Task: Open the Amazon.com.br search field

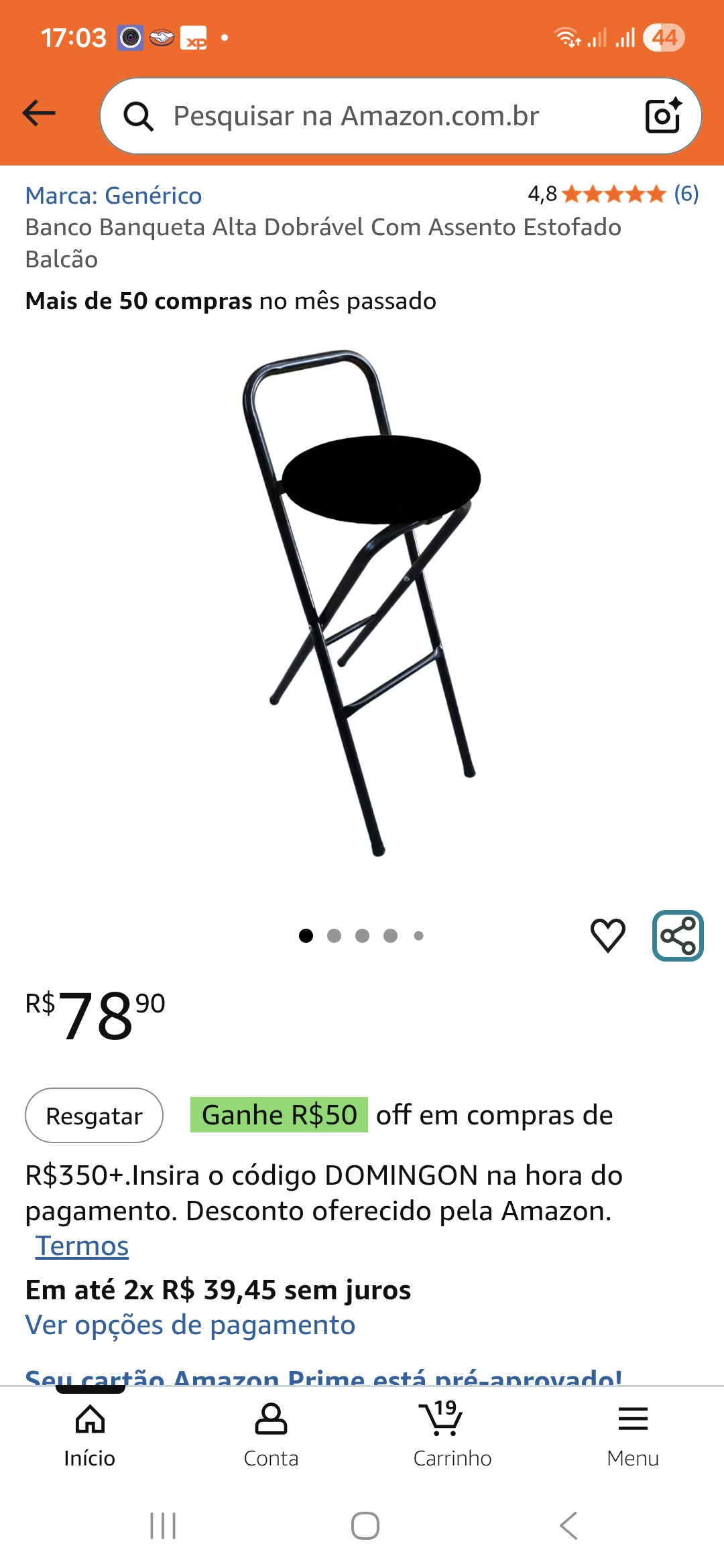Action: click(x=375, y=116)
